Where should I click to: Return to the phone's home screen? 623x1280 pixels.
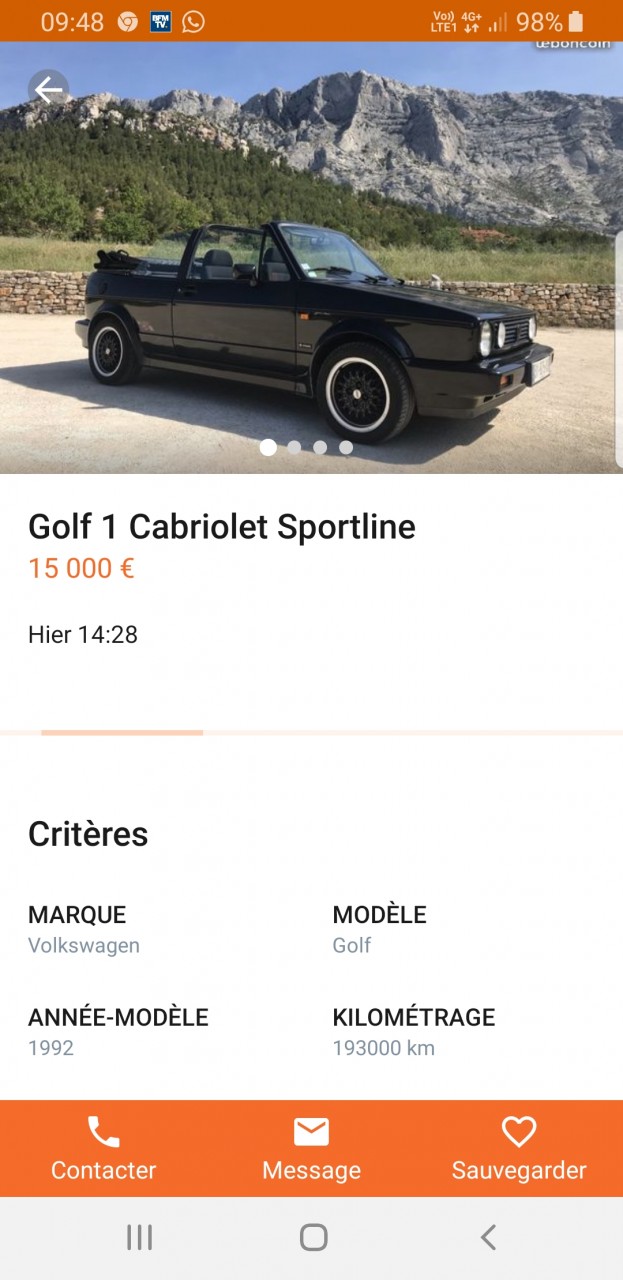(x=313, y=1238)
